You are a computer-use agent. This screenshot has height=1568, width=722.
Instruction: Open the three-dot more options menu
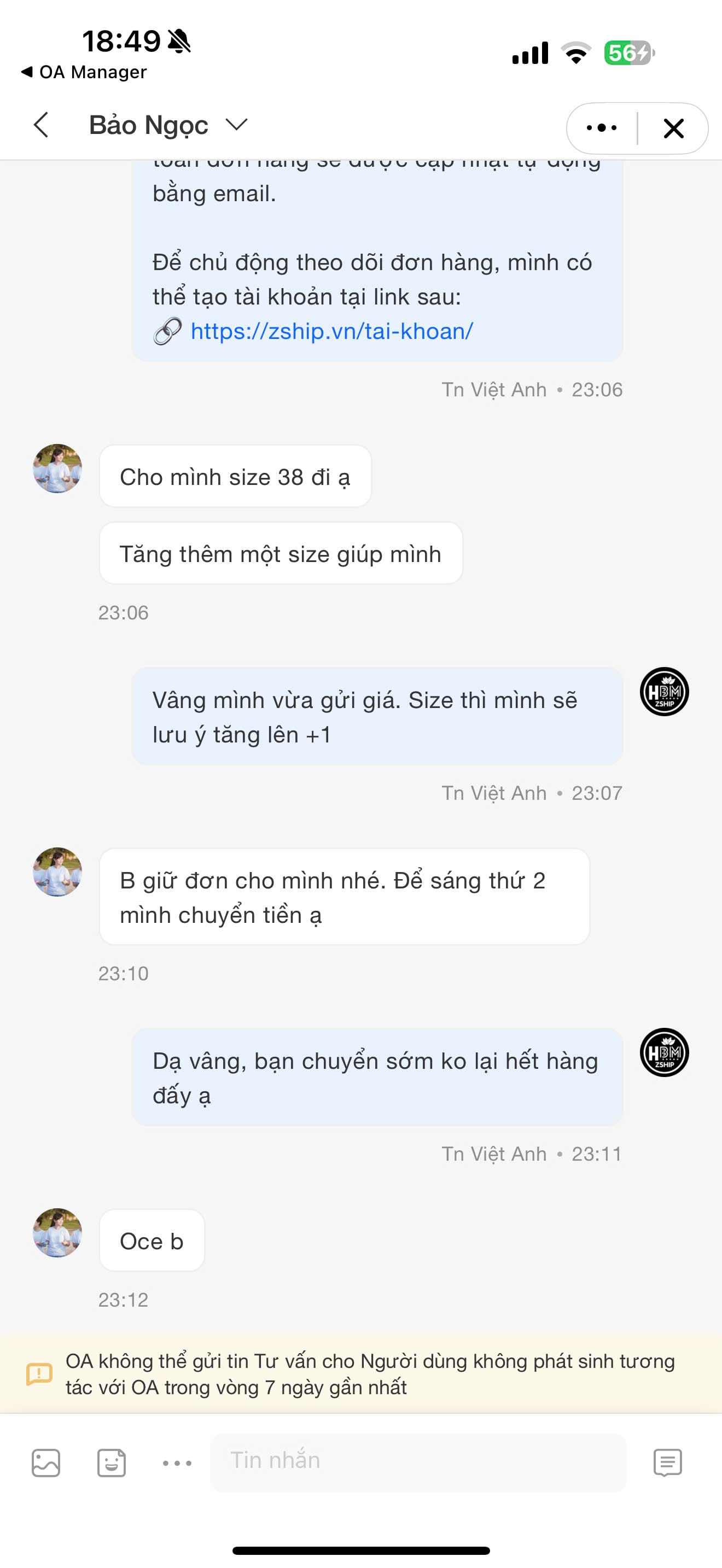(602, 128)
